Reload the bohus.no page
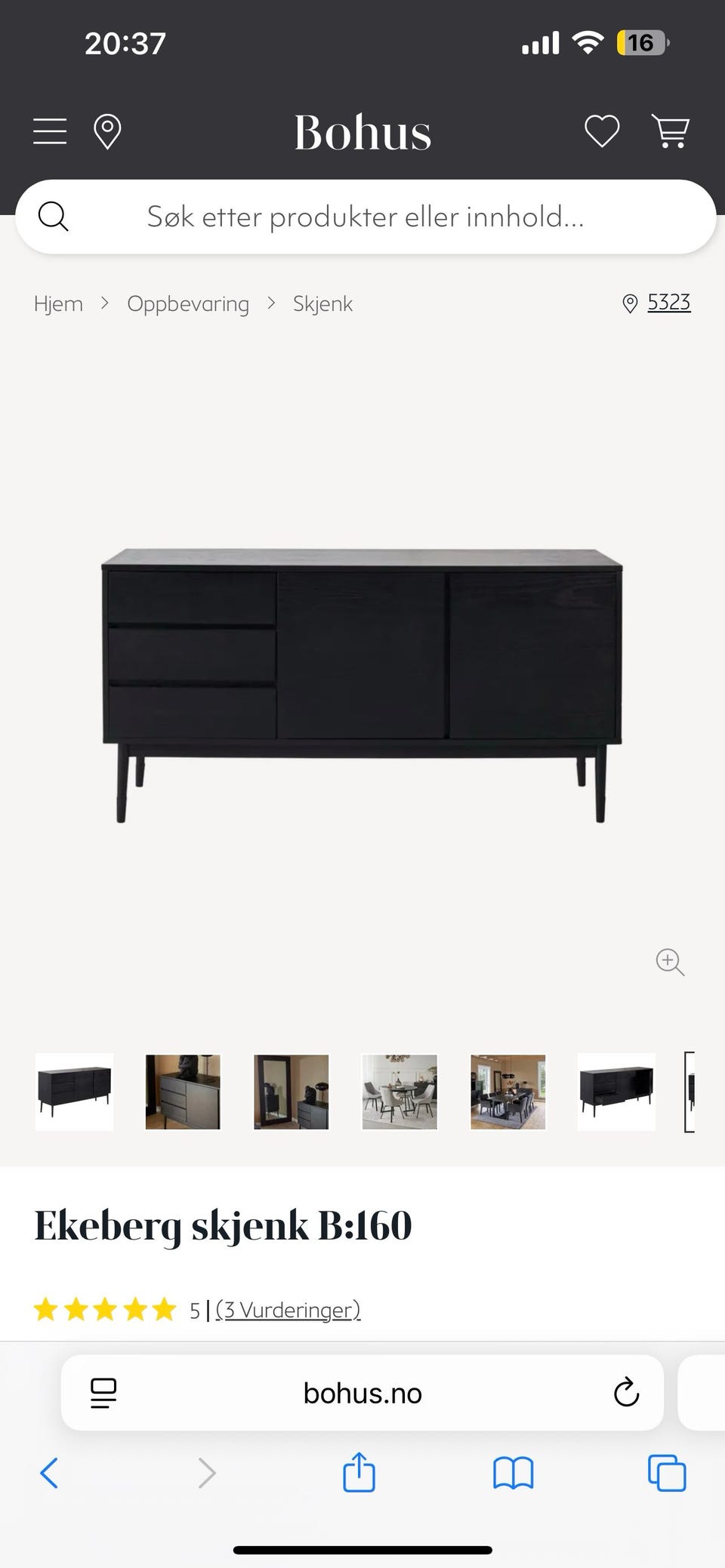The image size is (725, 1568). point(626,1393)
